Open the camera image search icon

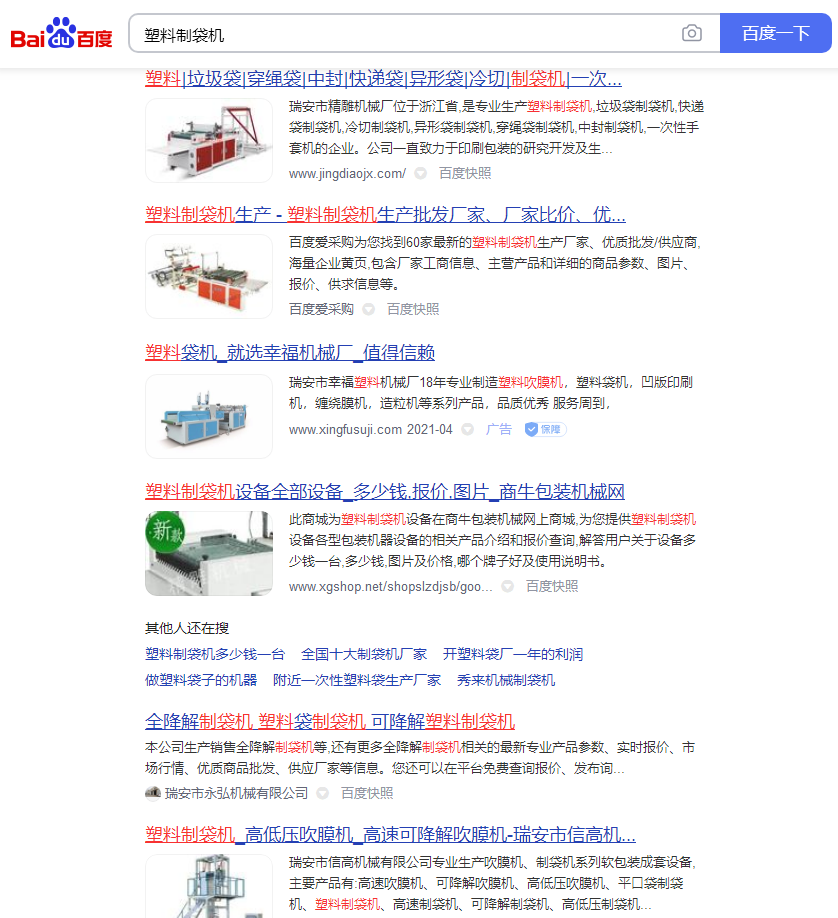(691, 34)
